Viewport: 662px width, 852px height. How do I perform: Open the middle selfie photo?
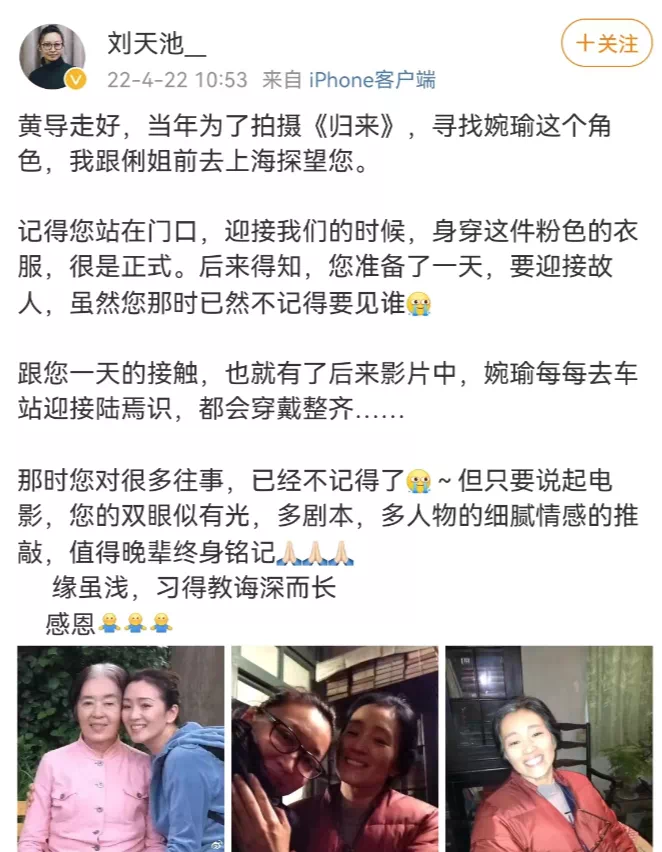point(334,748)
